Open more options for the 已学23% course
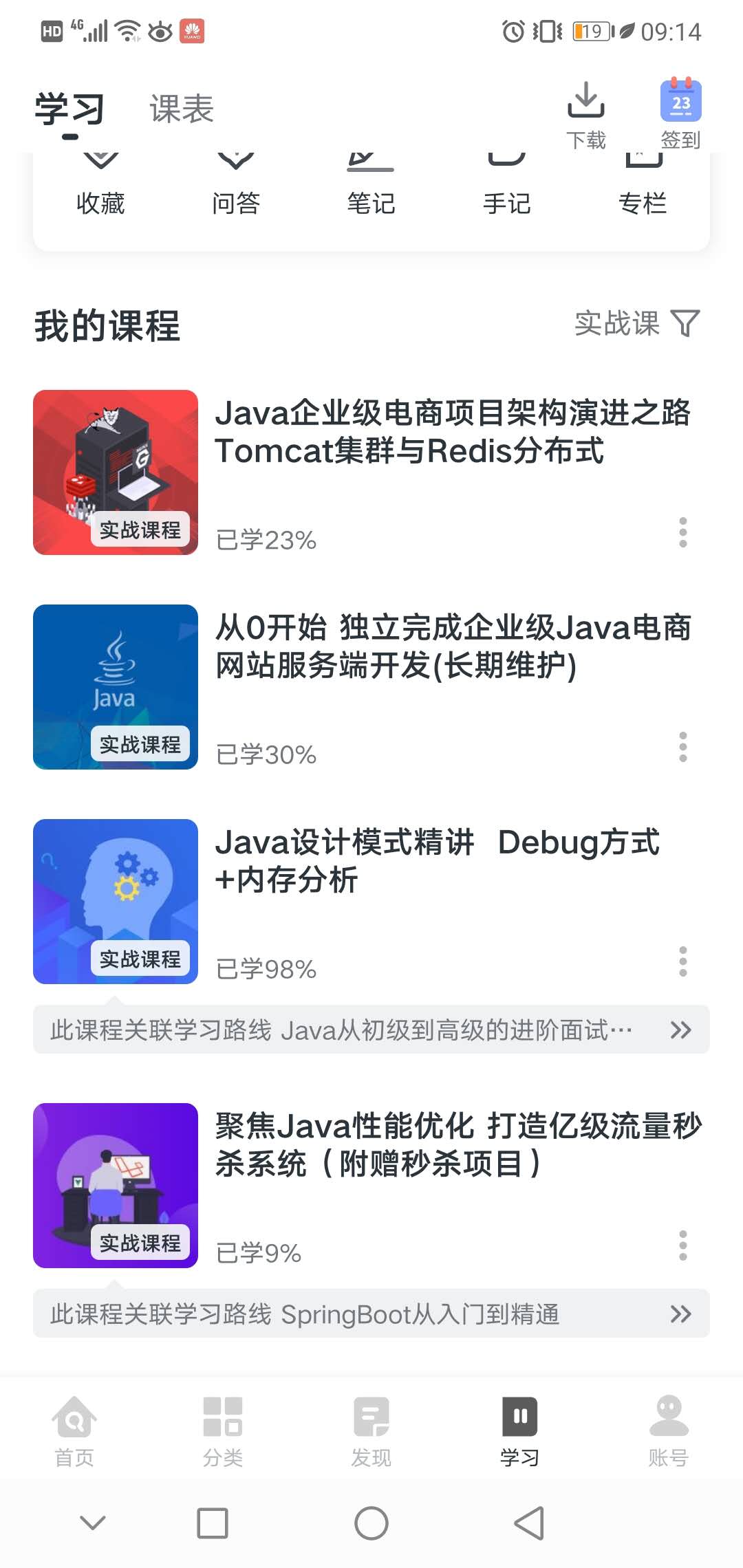 (x=682, y=532)
